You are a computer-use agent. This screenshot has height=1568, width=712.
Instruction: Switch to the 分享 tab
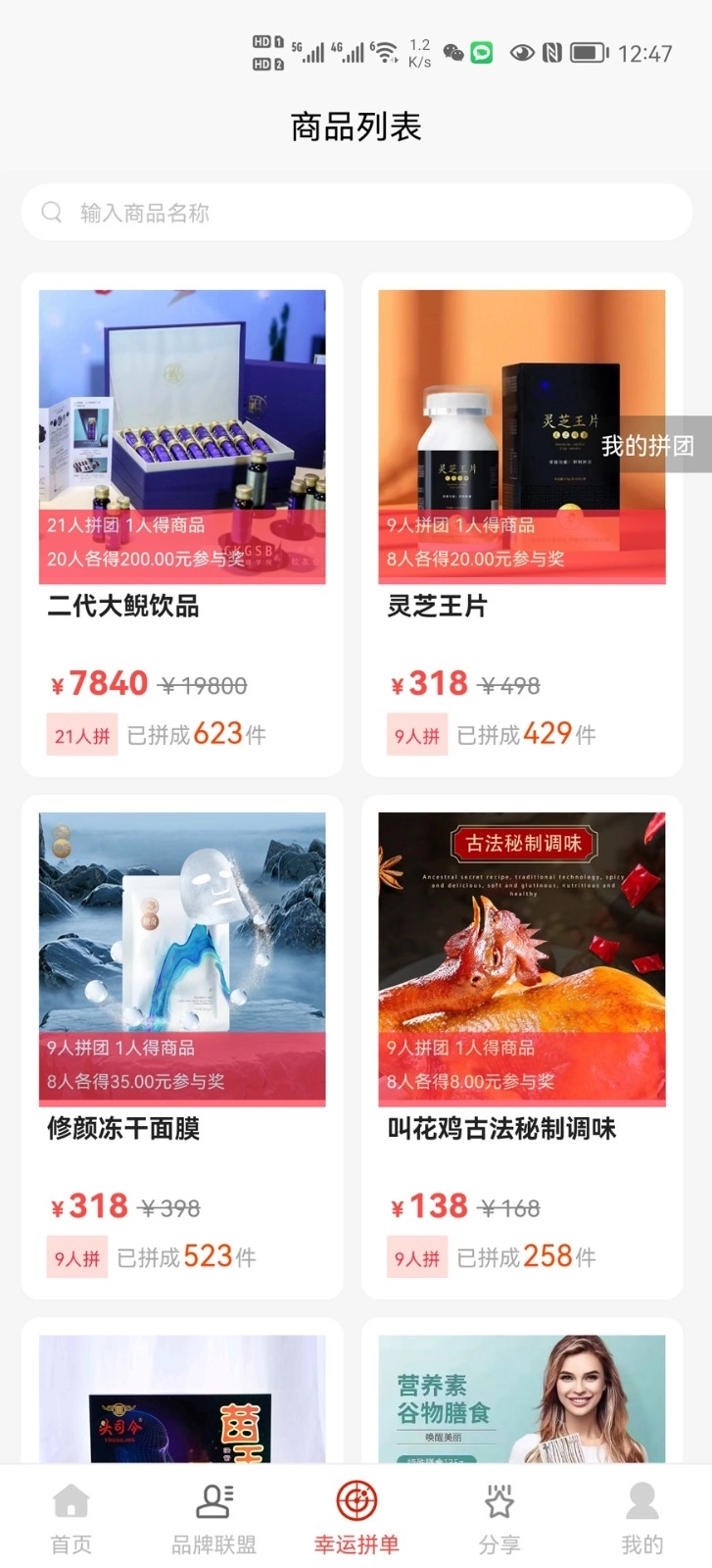pyautogui.click(x=499, y=1517)
